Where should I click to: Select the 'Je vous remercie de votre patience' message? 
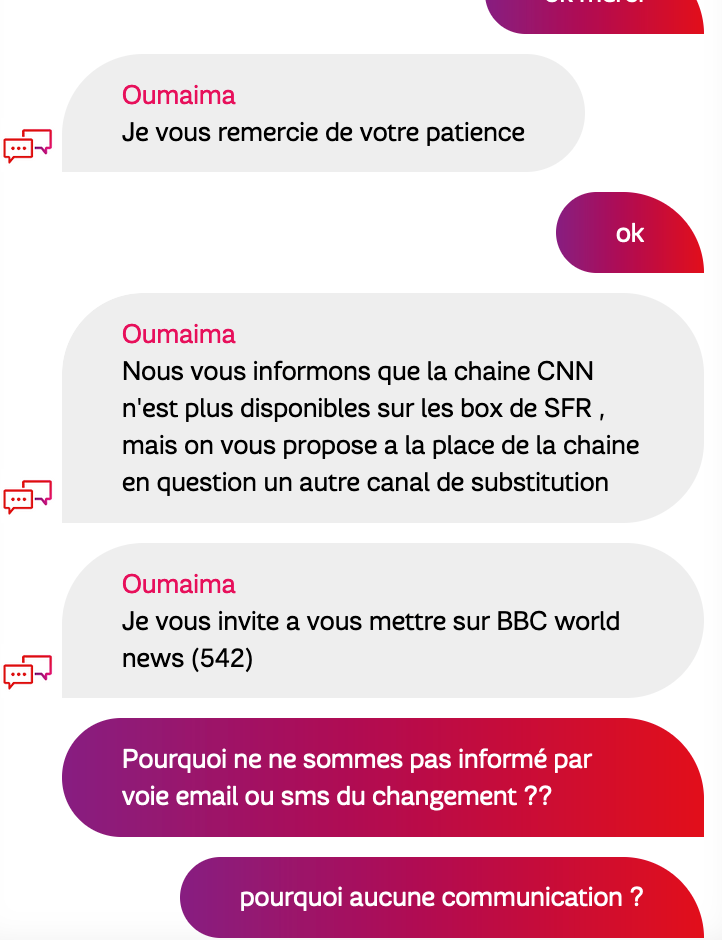[322, 131]
